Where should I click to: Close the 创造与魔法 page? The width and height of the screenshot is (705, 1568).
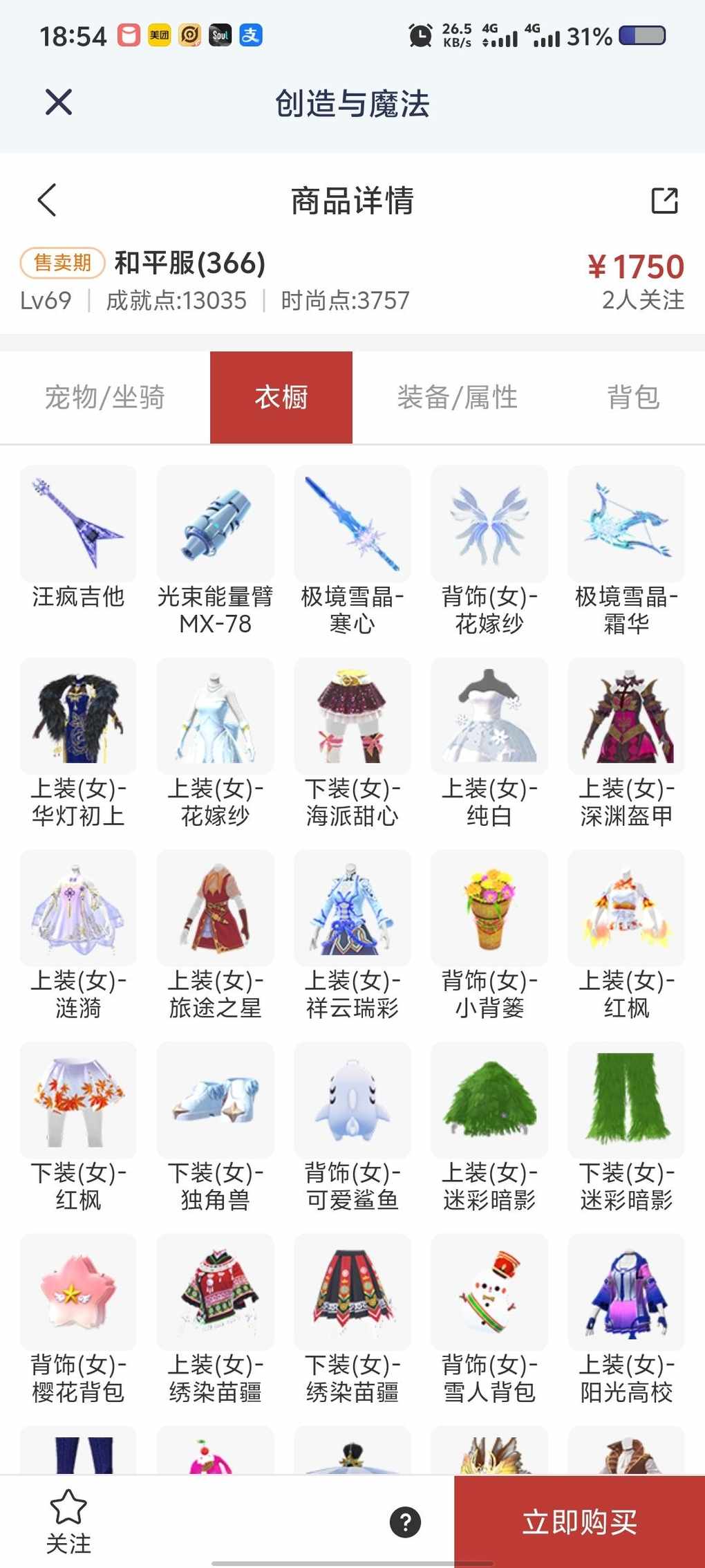tap(59, 103)
